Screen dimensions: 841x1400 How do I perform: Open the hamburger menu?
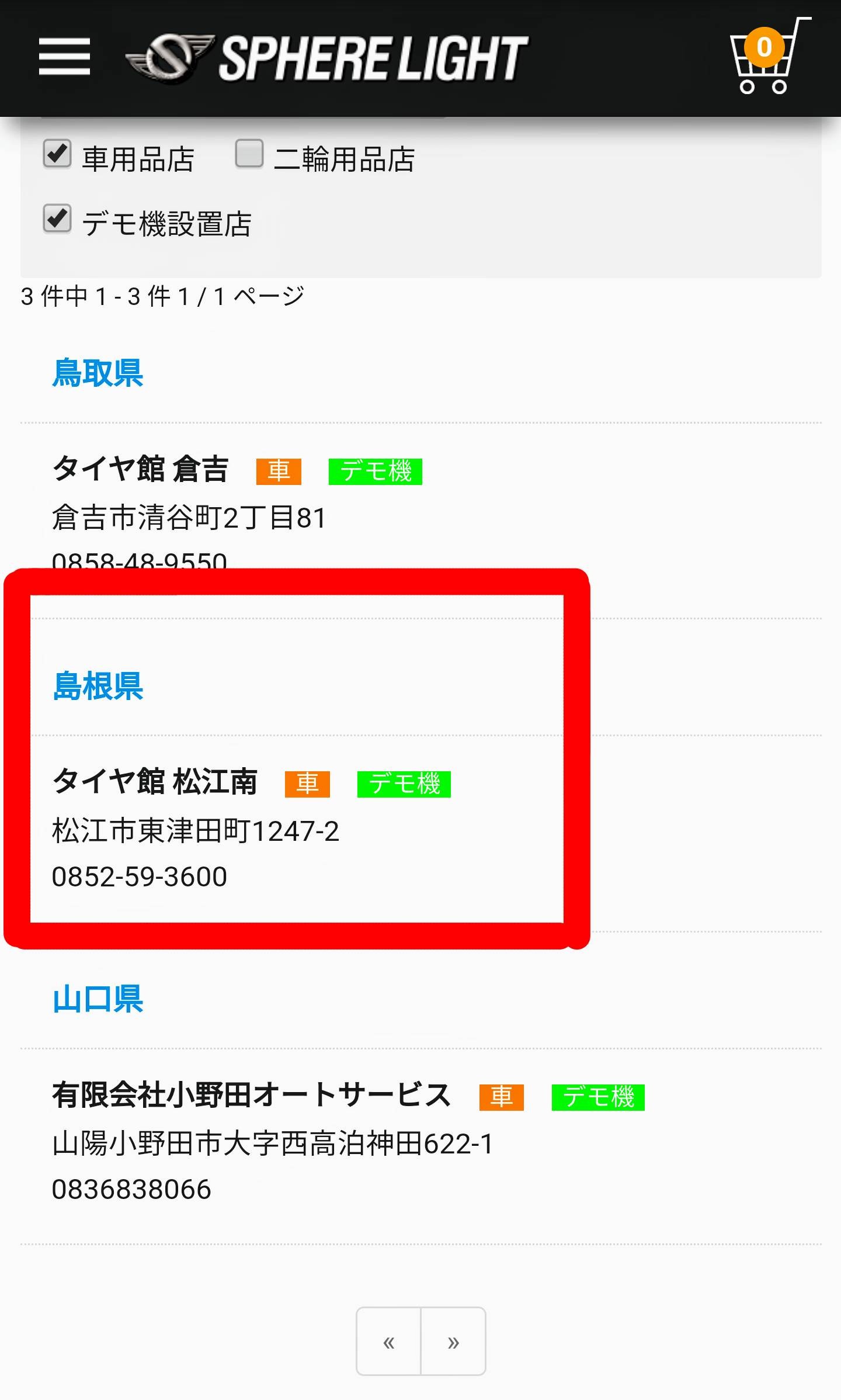tap(64, 57)
